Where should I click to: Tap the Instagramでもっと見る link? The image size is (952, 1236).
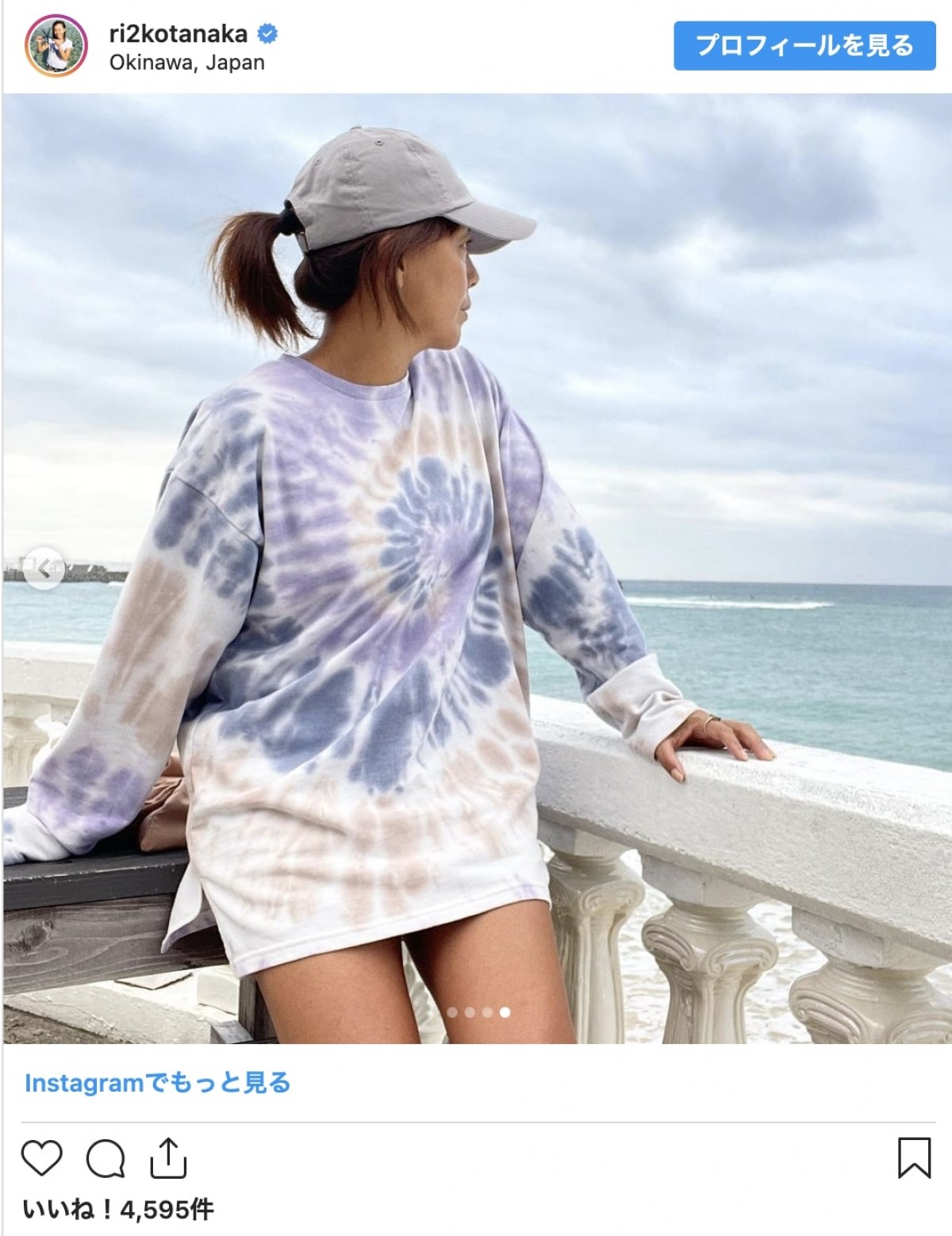coord(157,1083)
